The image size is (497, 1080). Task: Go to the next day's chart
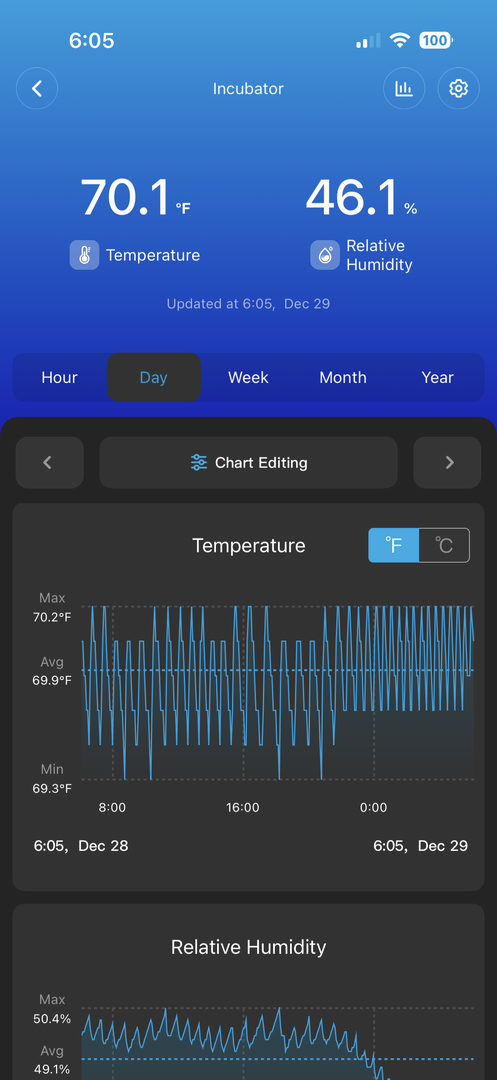(447, 463)
